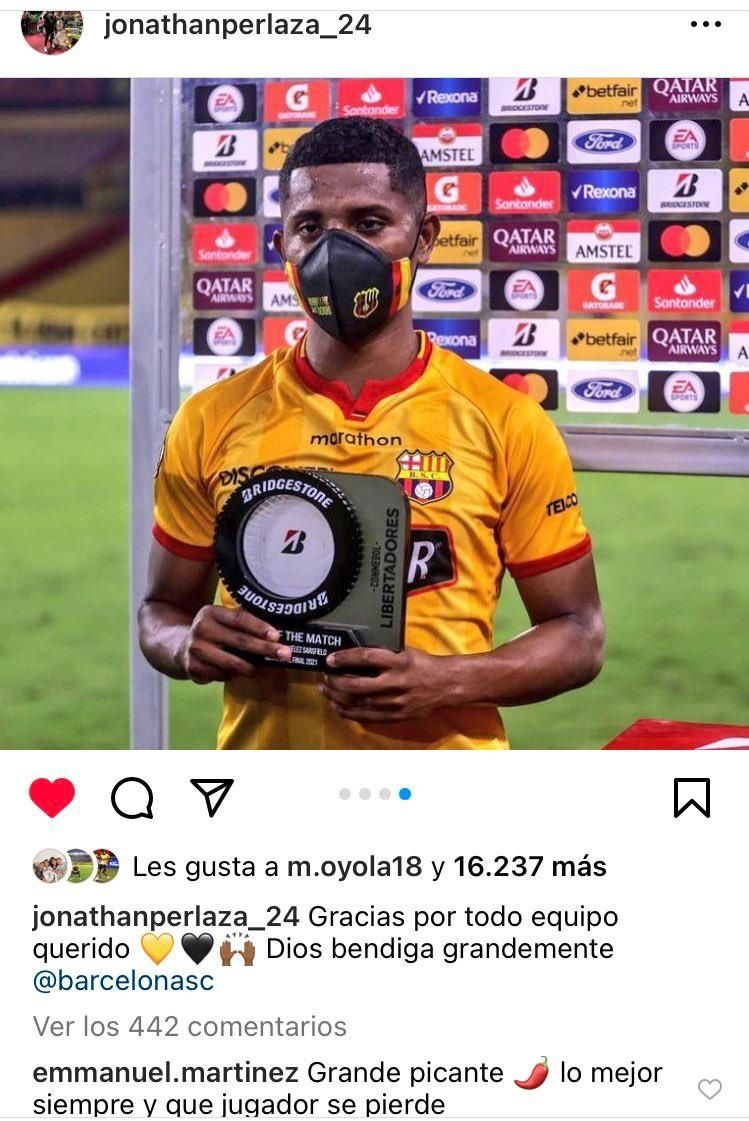Share the post via paper plane icon
The height and width of the screenshot is (1121, 749).
coord(211,797)
